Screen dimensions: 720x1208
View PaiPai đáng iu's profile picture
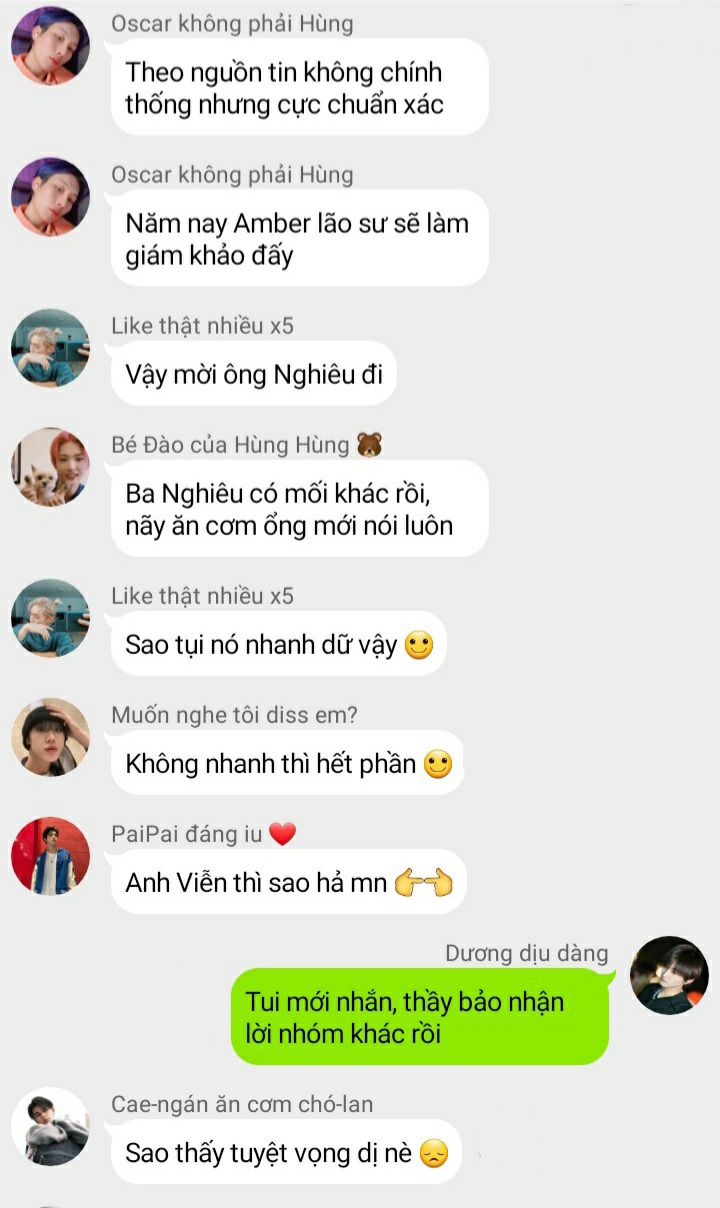pyautogui.click(x=50, y=856)
